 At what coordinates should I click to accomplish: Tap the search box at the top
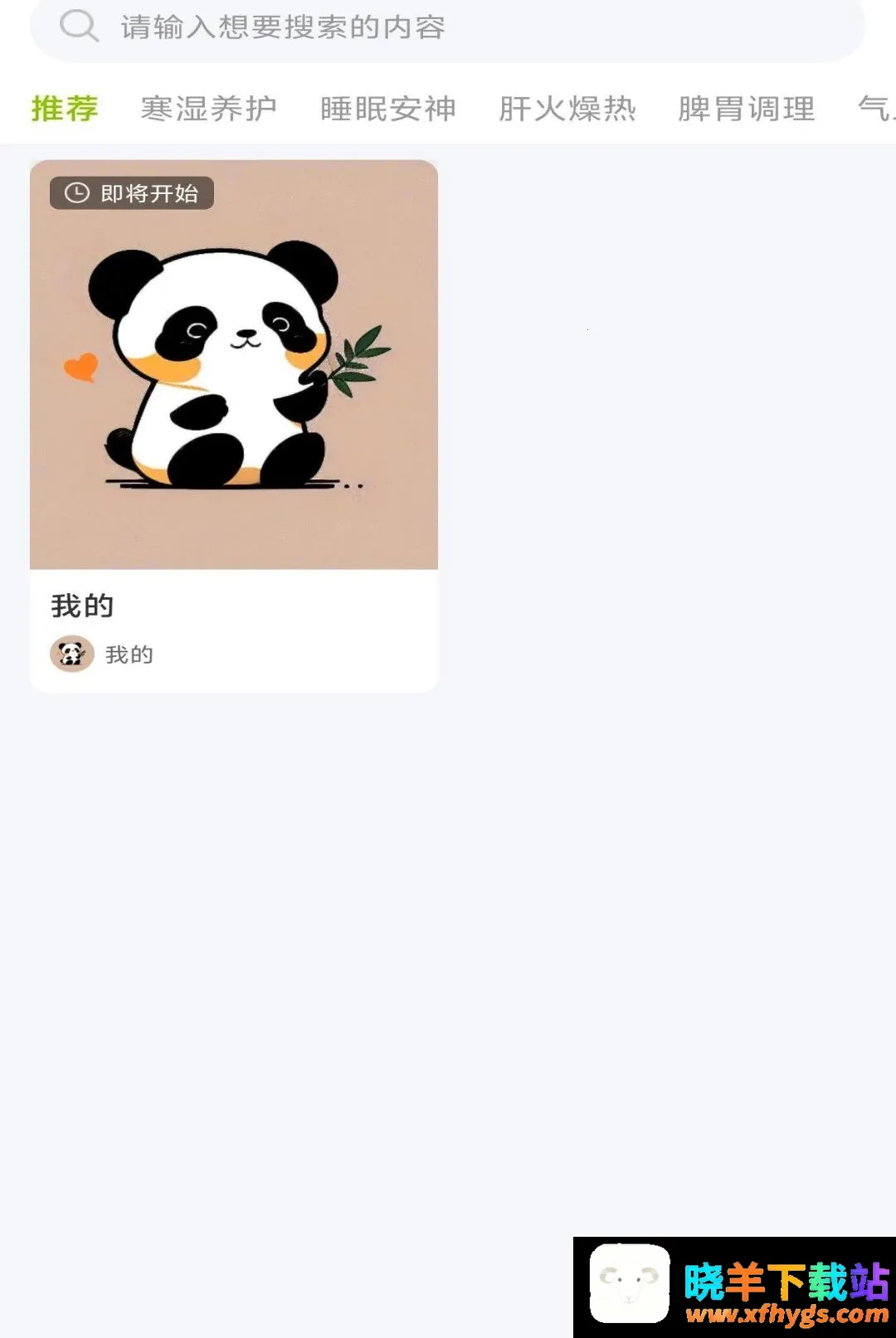click(x=447, y=27)
